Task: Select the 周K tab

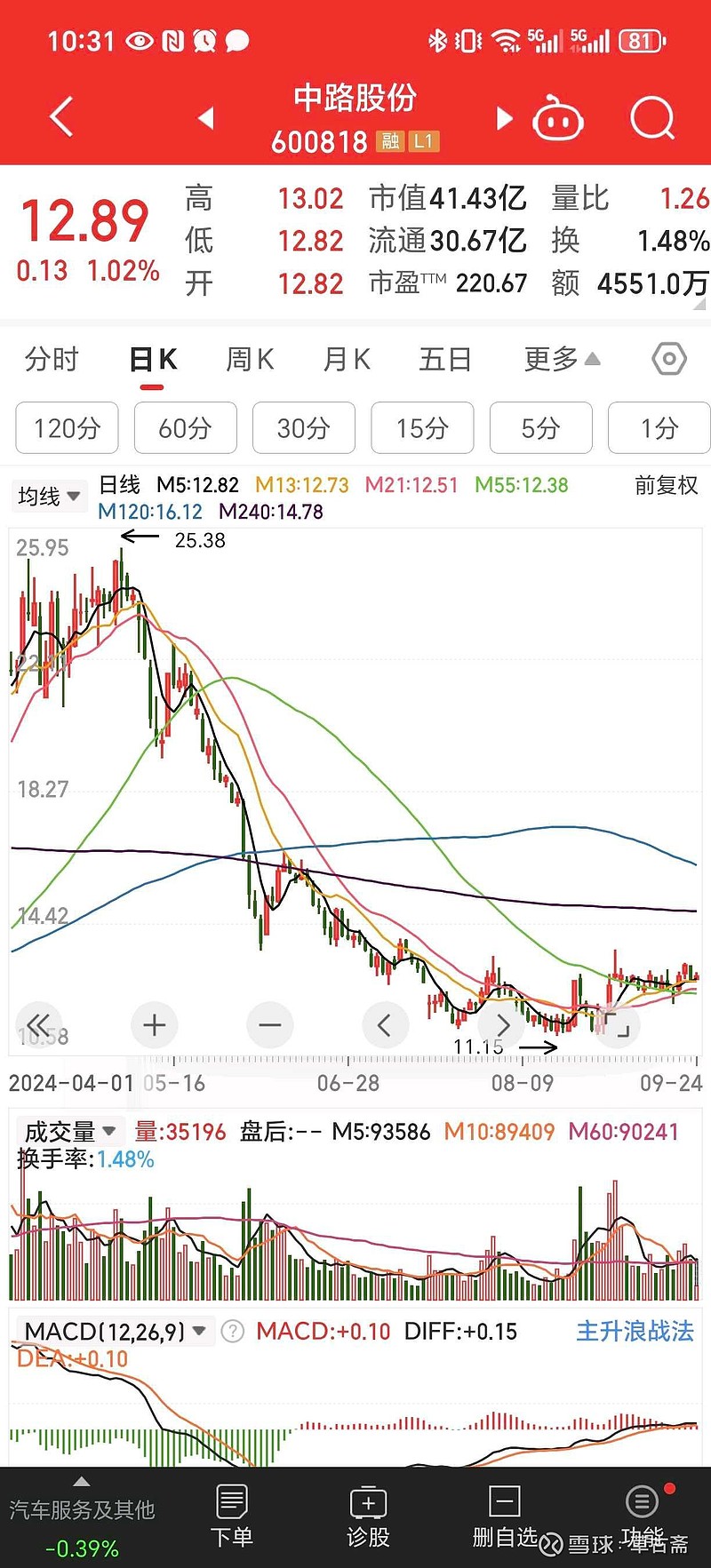Action: pyautogui.click(x=250, y=360)
